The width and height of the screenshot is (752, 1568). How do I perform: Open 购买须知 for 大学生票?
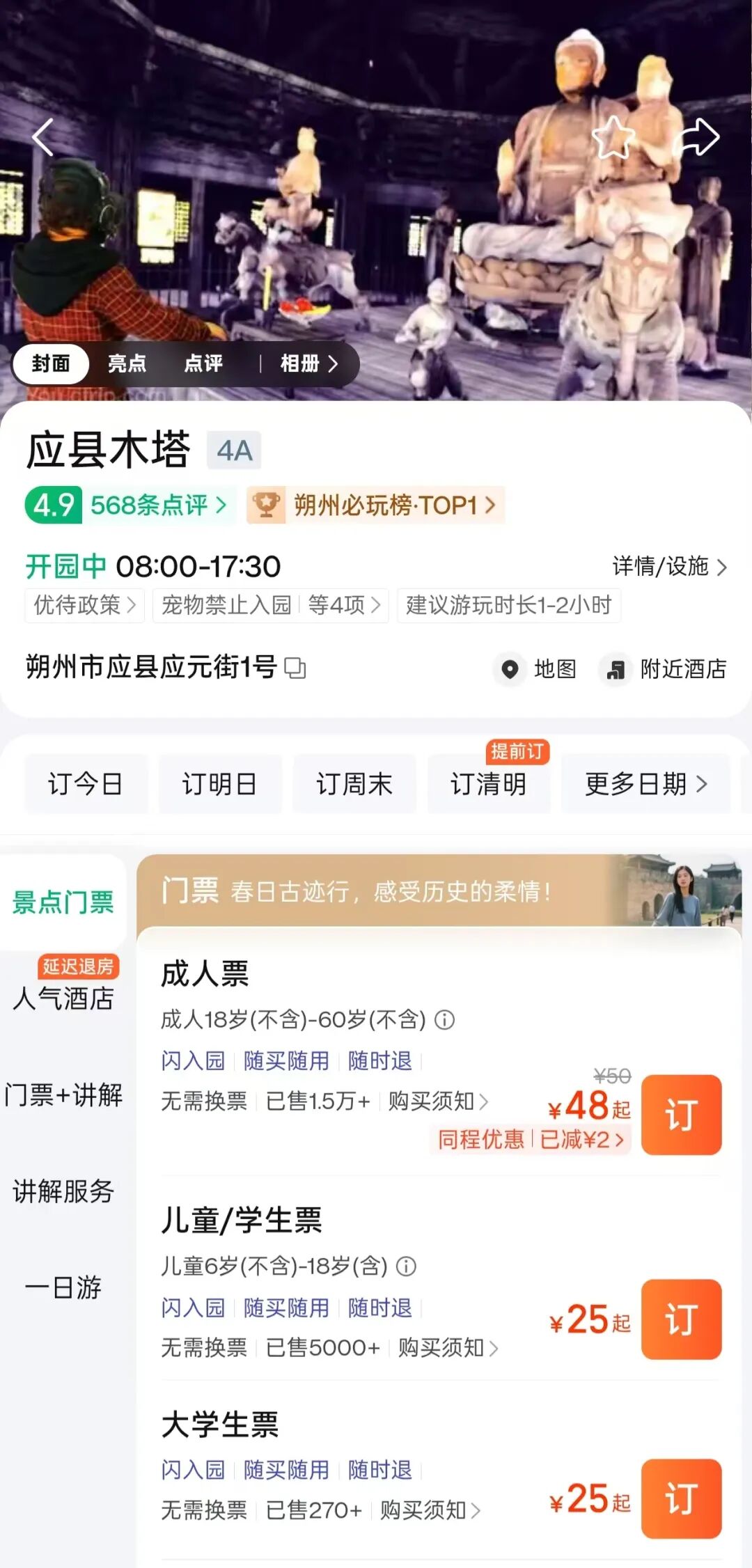pyautogui.click(x=430, y=1510)
